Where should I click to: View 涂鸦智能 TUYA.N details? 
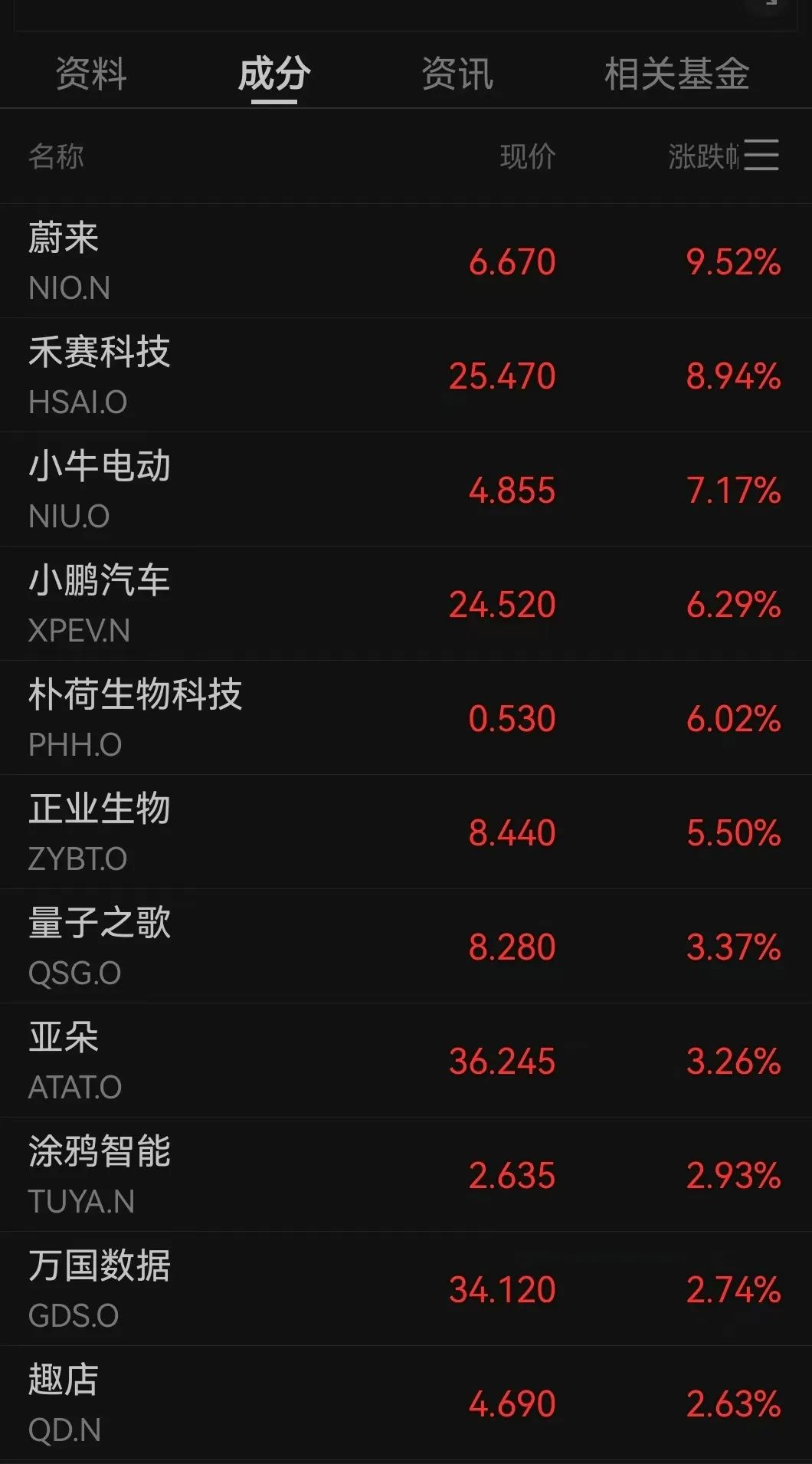point(406,1174)
